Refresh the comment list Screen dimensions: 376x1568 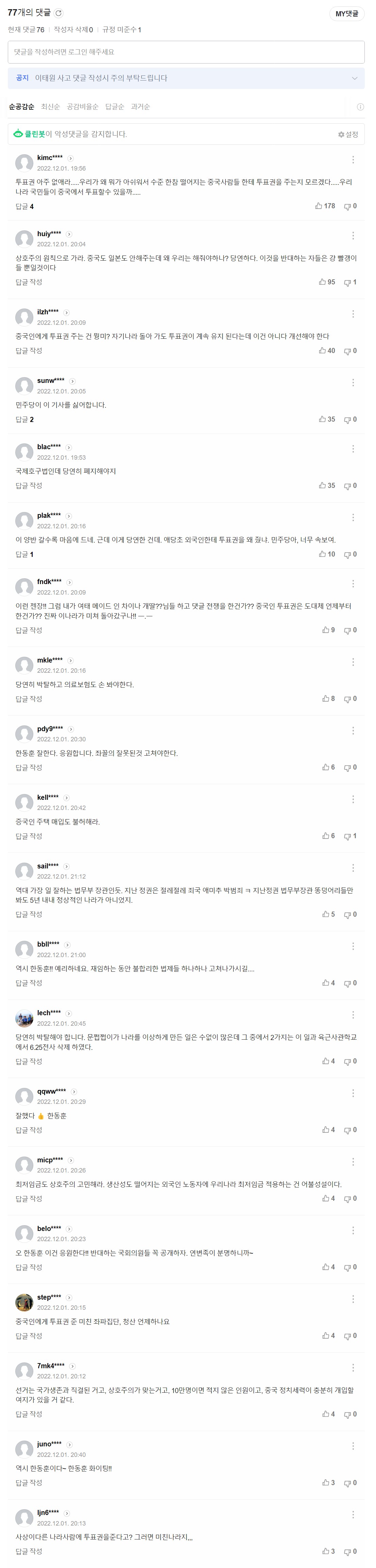click(58, 13)
